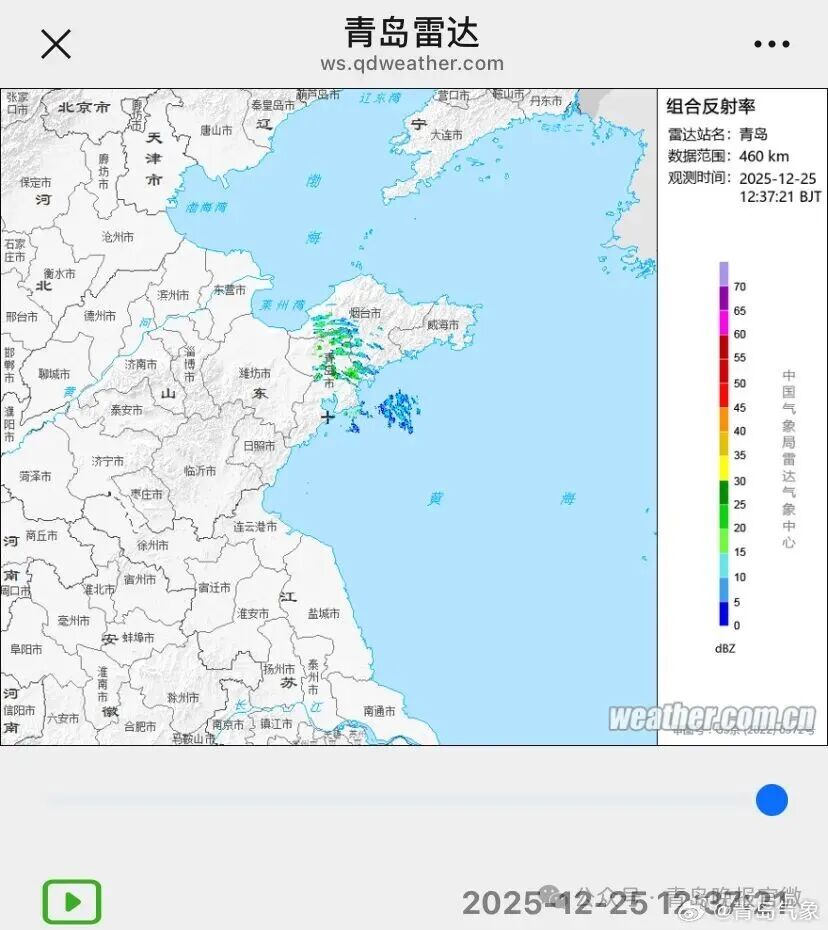Viewport: 828px width, 930px height.
Task: Click the weather.com.cn watermark
Action: click(x=712, y=716)
